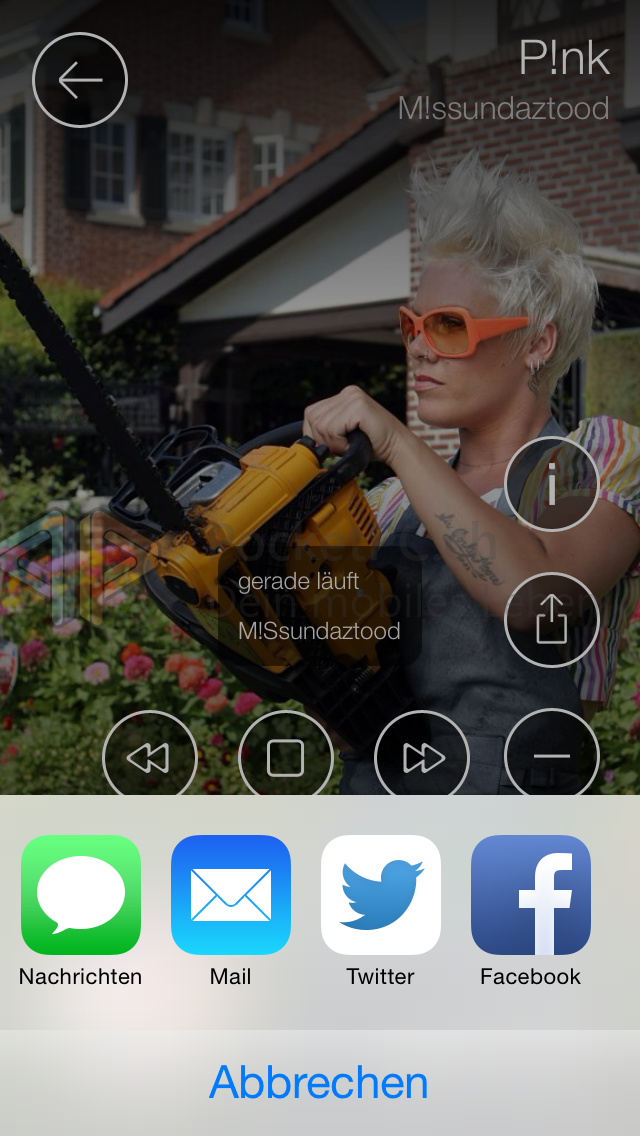Viewport: 640px width, 1136px height.
Task: Stop the current playback
Action: pyautogui.click(x=286, y=757)
